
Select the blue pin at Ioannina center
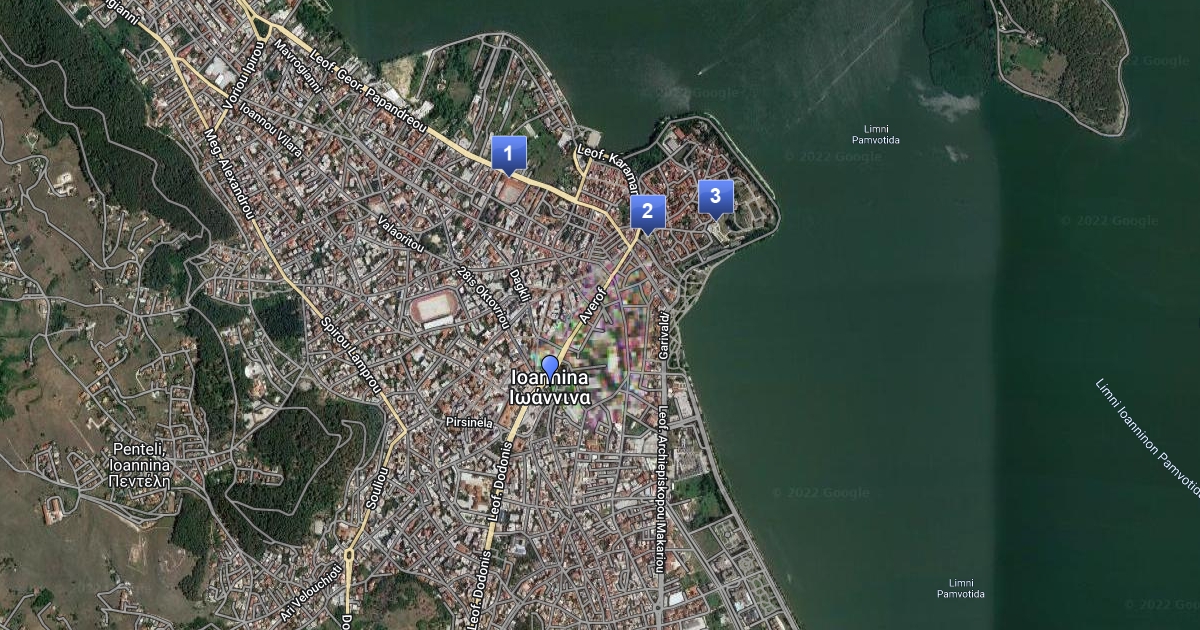(550, 369)
